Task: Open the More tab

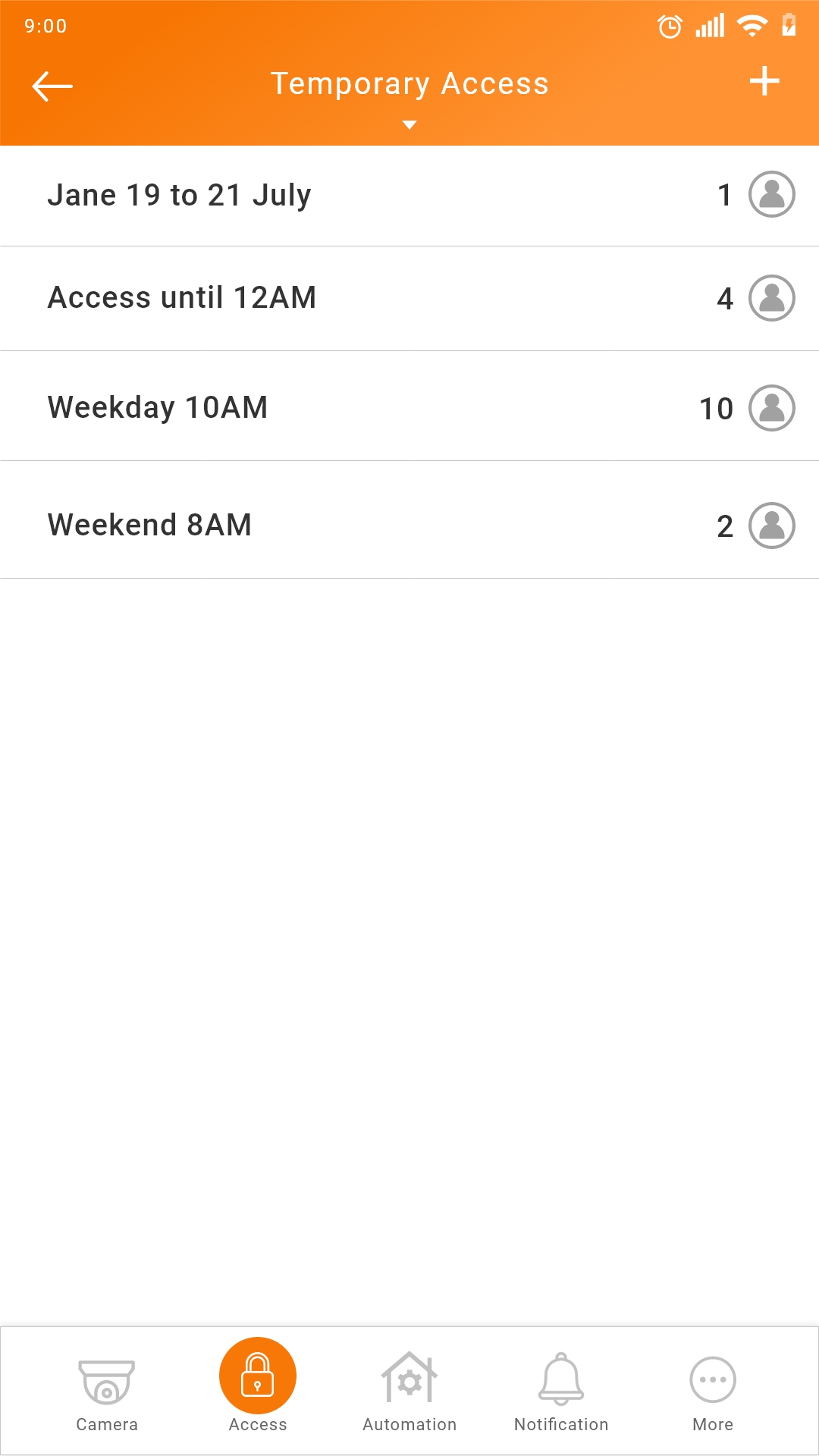Action: click(x=713, y=1392)
